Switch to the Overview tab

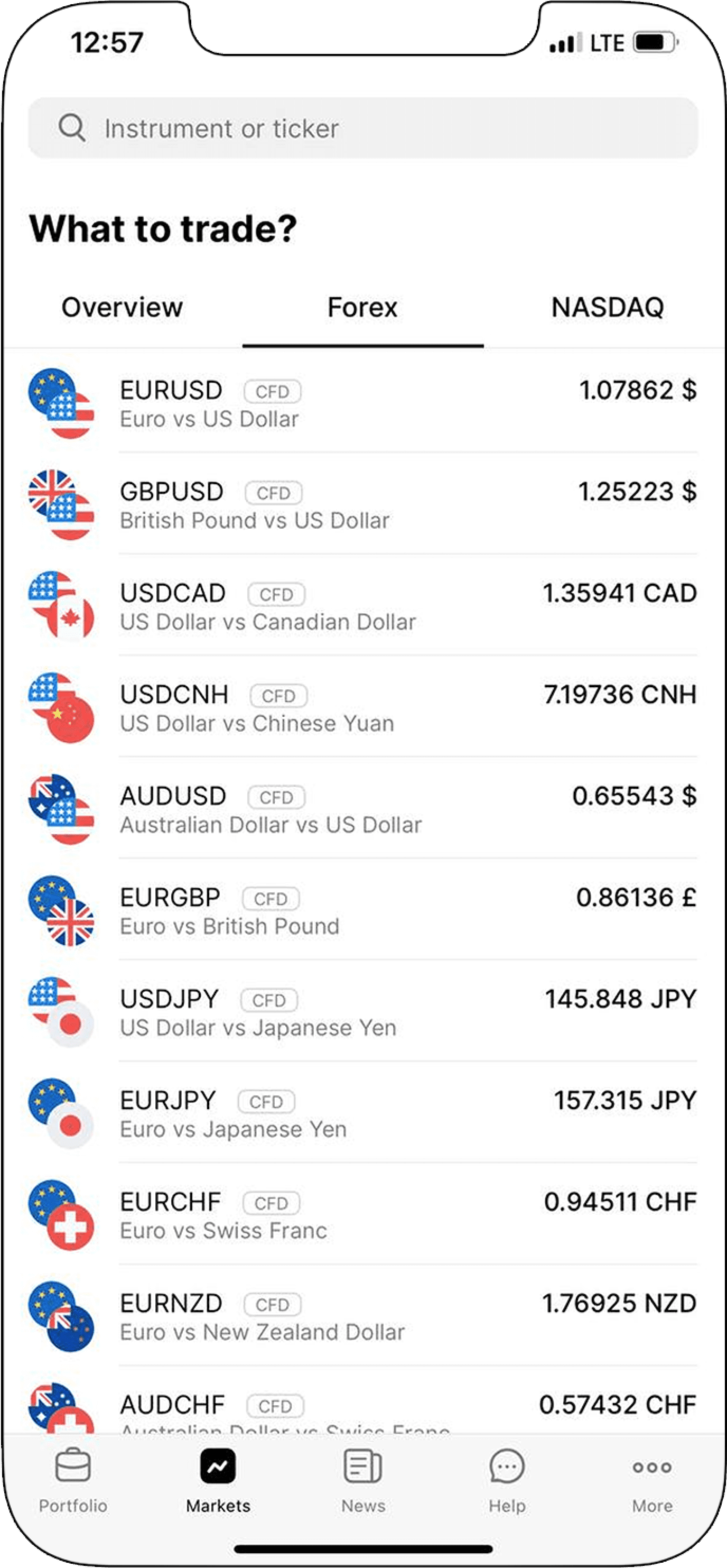[122, 307]
